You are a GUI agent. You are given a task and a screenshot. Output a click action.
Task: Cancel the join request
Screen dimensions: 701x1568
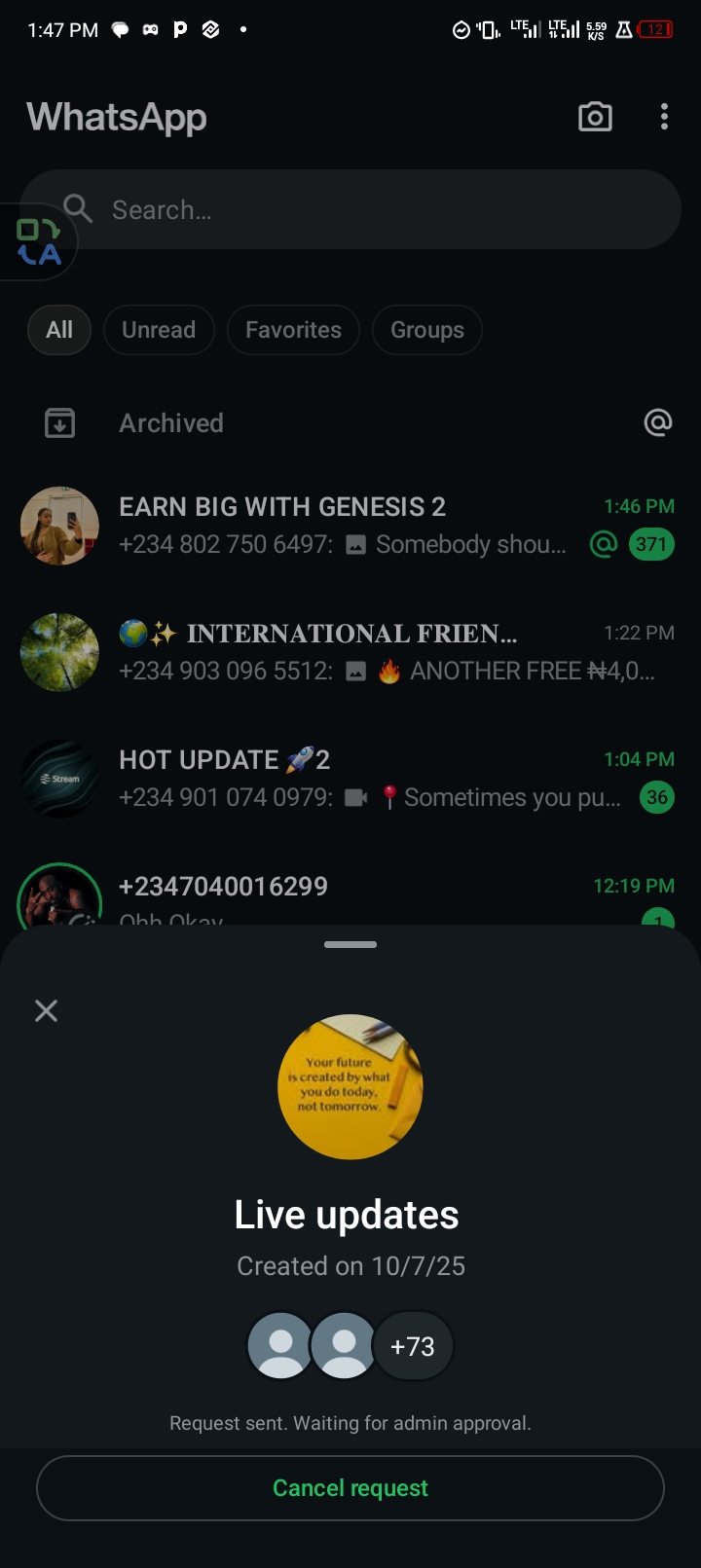pyautogui.click(x=350, y=1487)
